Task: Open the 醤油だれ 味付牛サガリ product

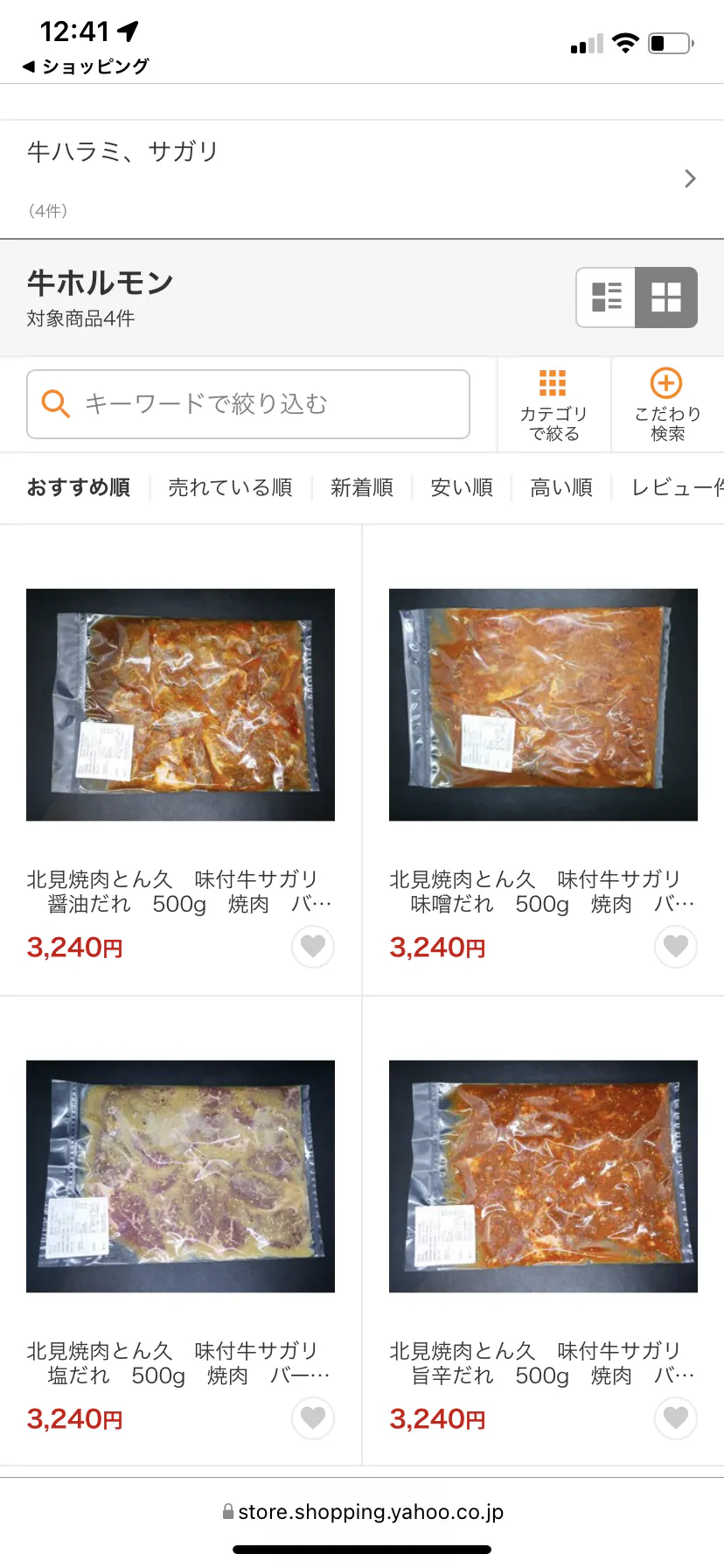Action: click(180, 705)
